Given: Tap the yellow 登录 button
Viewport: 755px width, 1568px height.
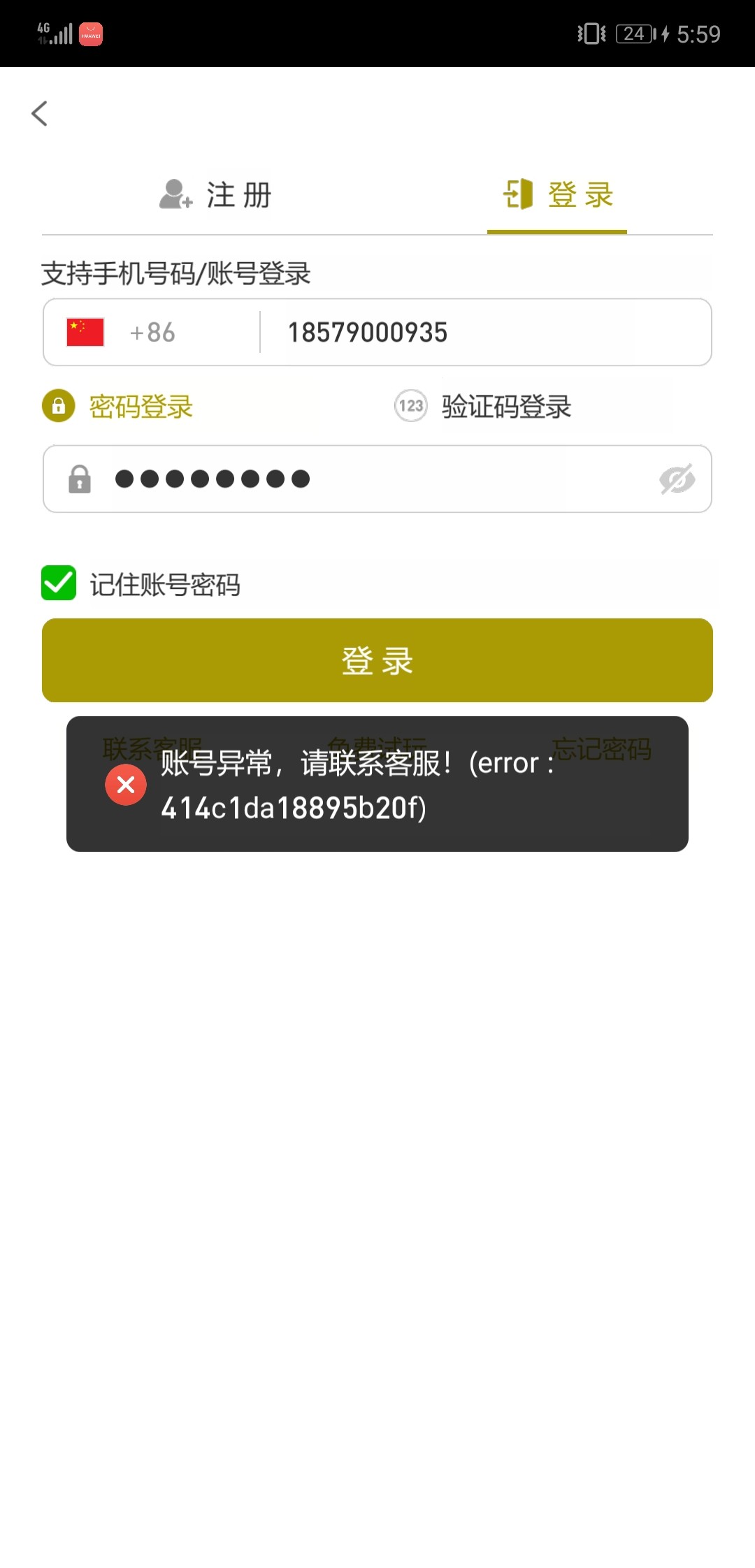Looking at the screenshot, I should [x=377, y=660].
